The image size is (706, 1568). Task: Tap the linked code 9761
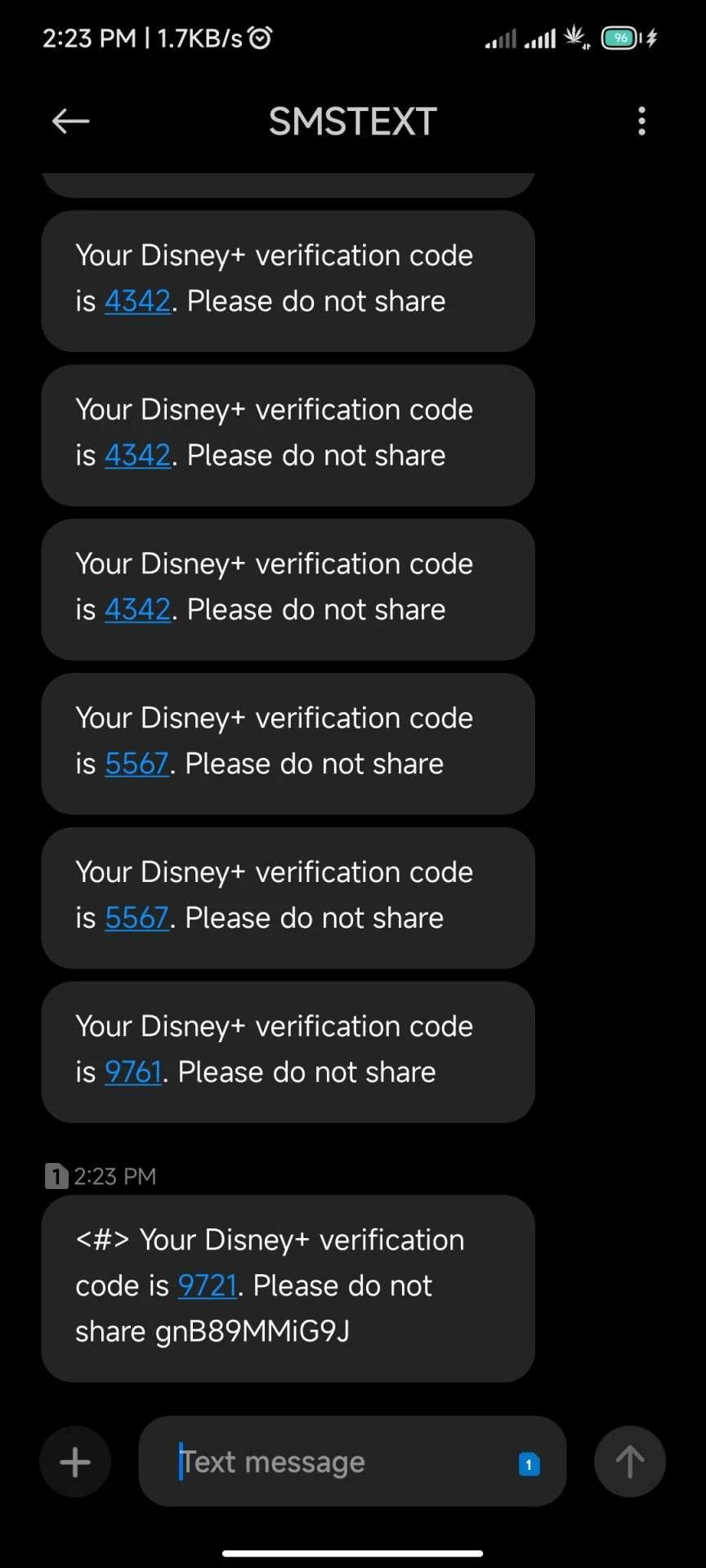coord(133,1071)
